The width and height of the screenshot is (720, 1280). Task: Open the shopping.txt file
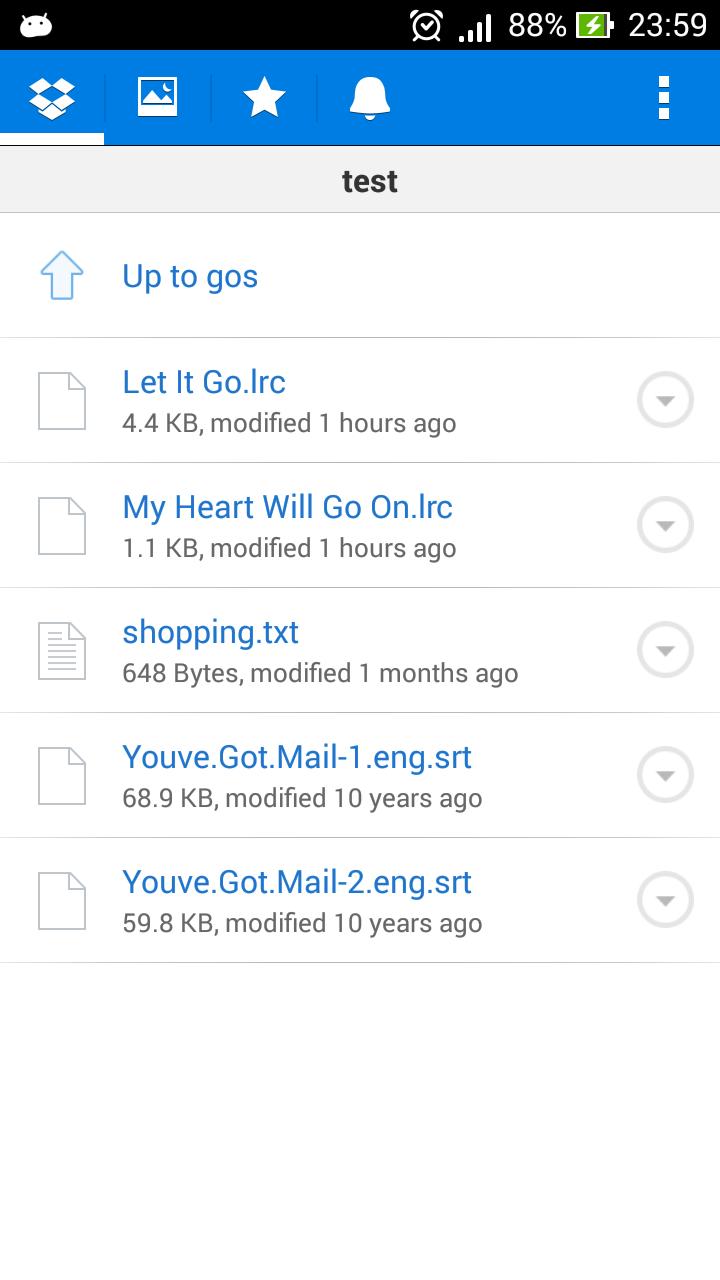(210, 632)
